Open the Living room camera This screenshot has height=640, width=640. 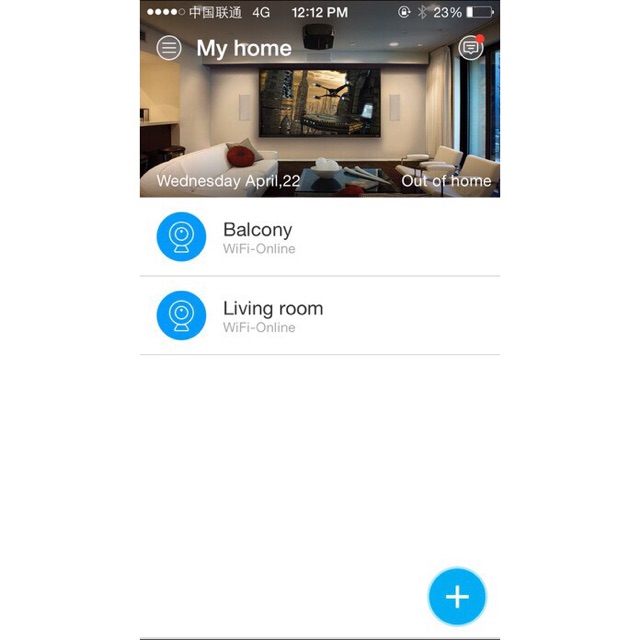tap(320, 316)
